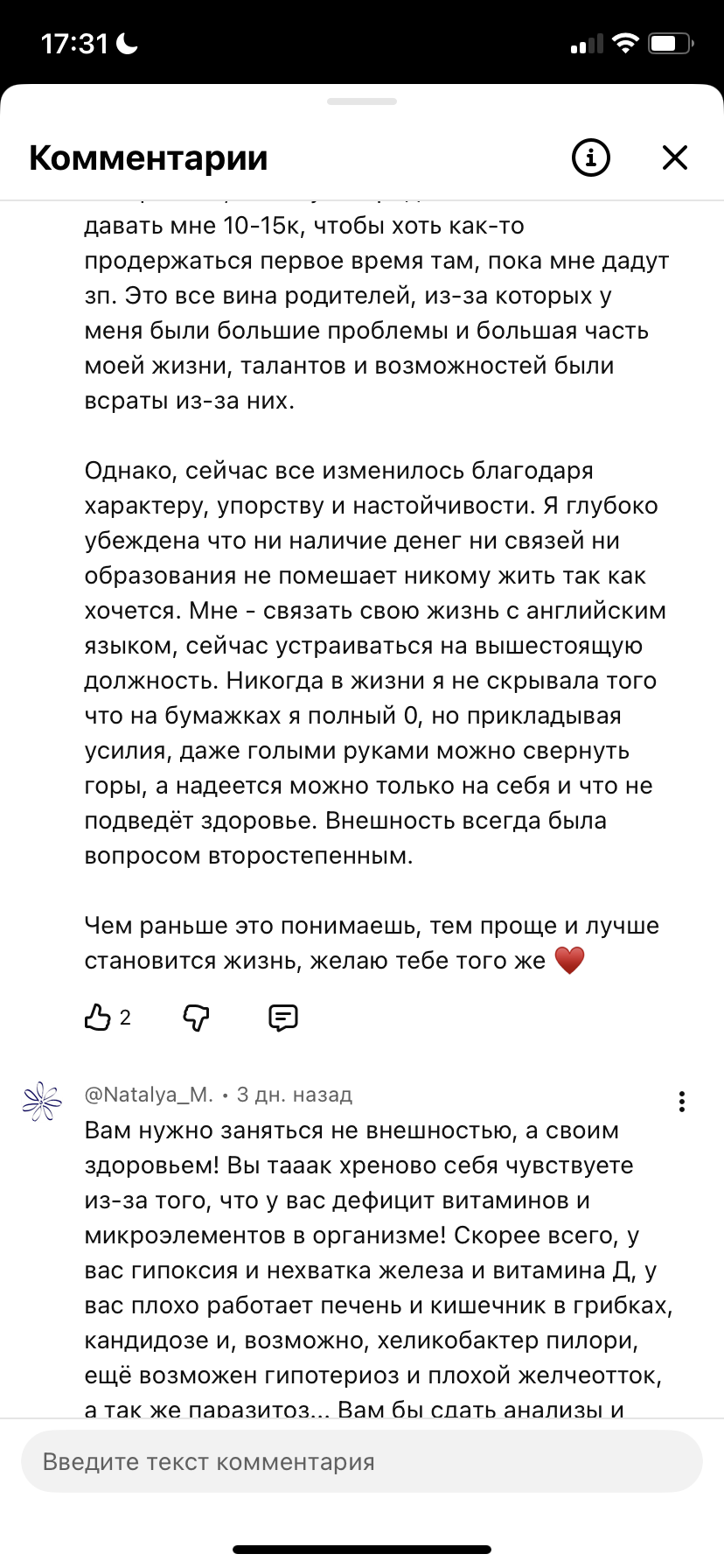The image size is (724, 1568).
Task: Like the comment ending with the red heart
Action: (97, 1017)
